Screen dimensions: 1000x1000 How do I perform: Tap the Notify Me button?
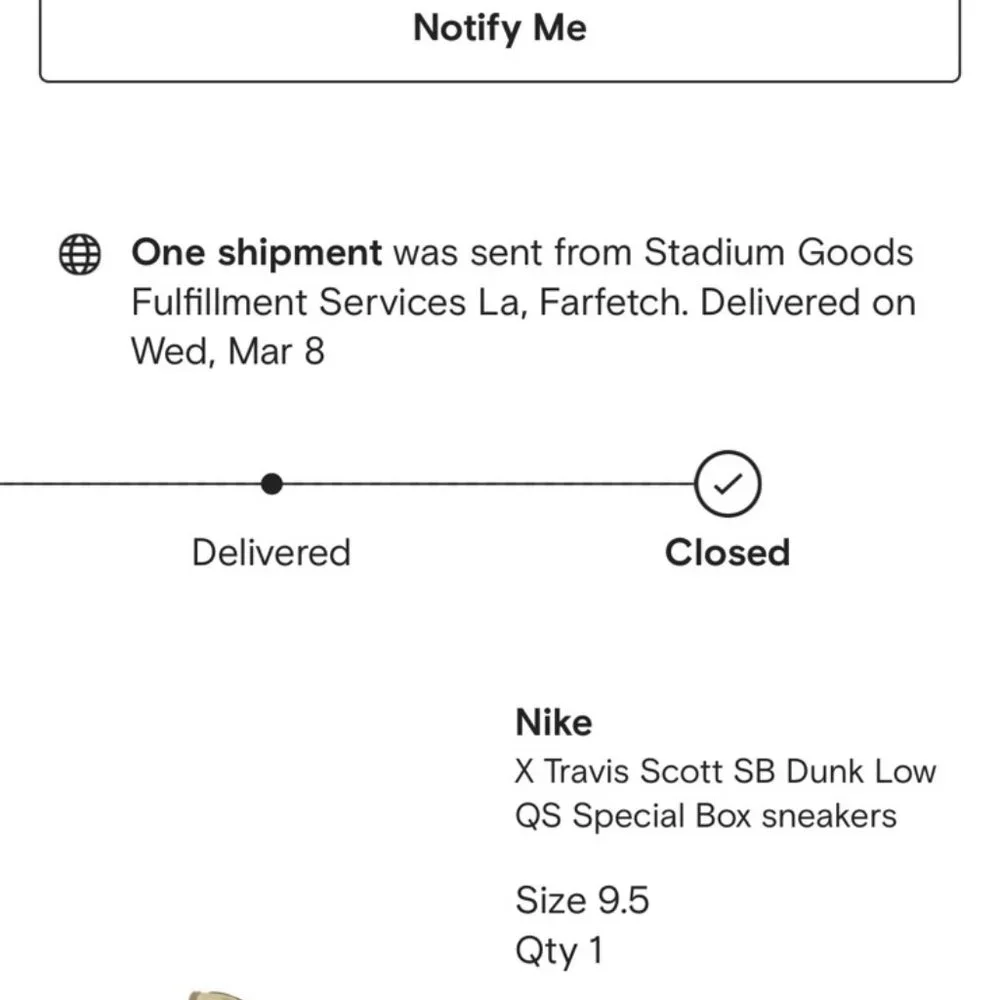500,30
